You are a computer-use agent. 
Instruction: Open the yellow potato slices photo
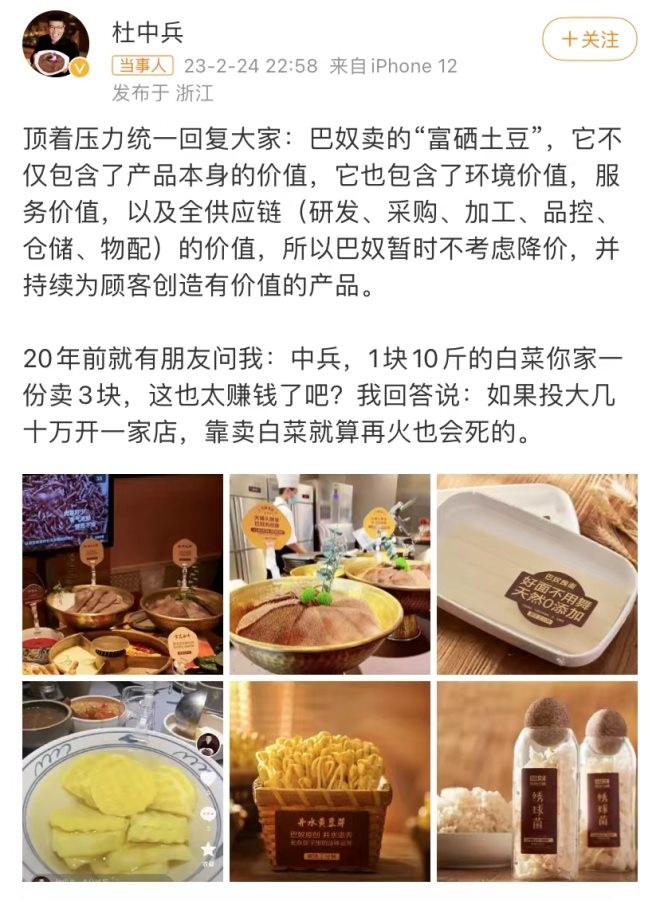pyautogui.click(x=122, y=781)
